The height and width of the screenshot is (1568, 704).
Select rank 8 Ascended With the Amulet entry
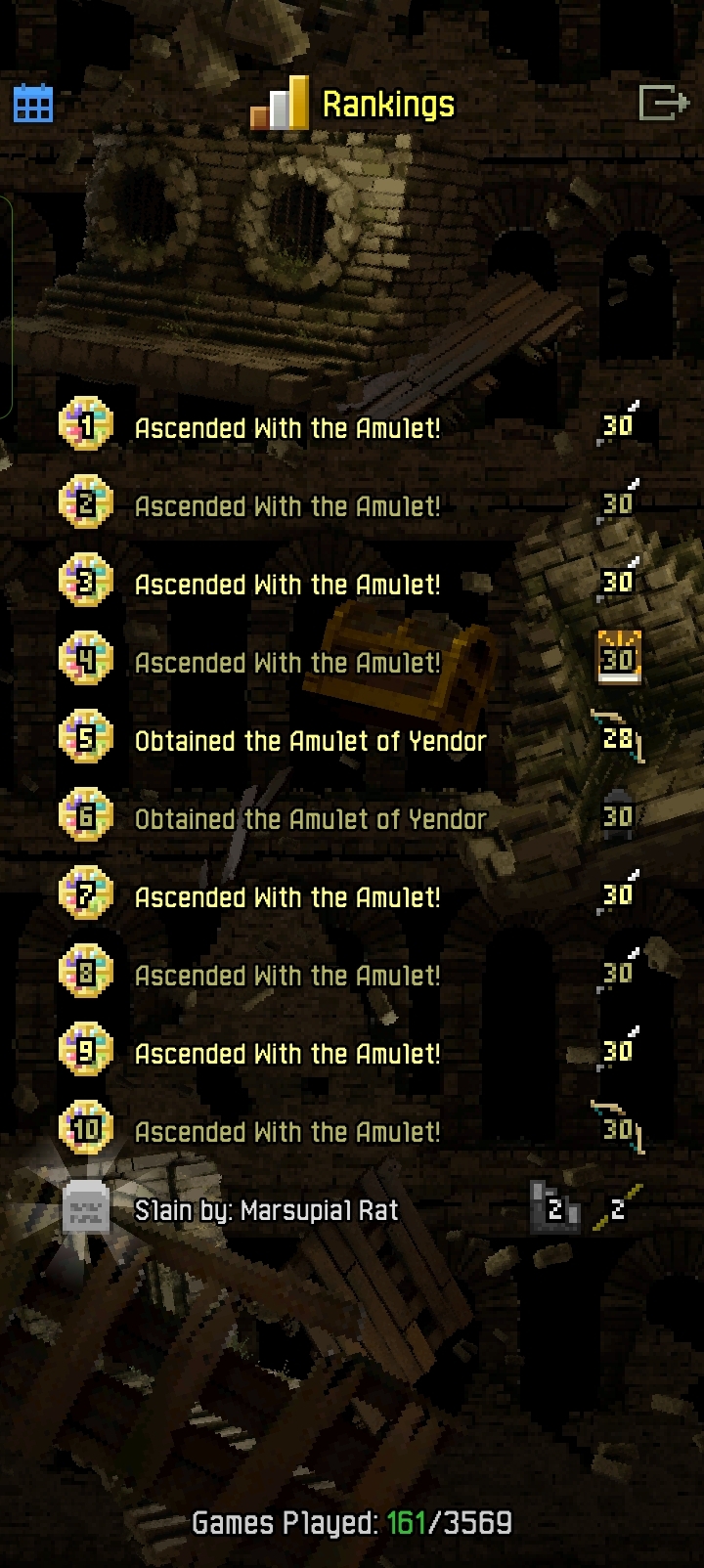pos(287,976)
